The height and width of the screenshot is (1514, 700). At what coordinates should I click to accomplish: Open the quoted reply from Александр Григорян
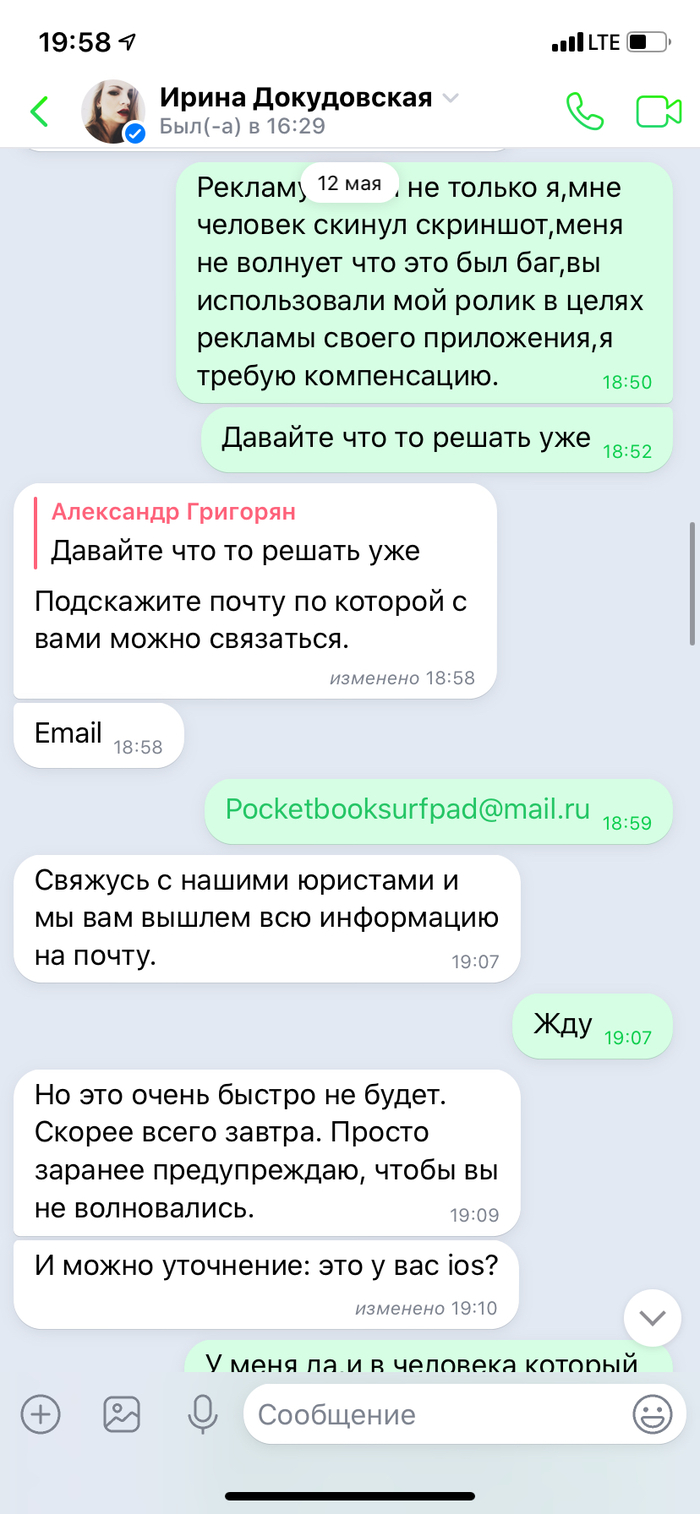click(x=235, y=532)
